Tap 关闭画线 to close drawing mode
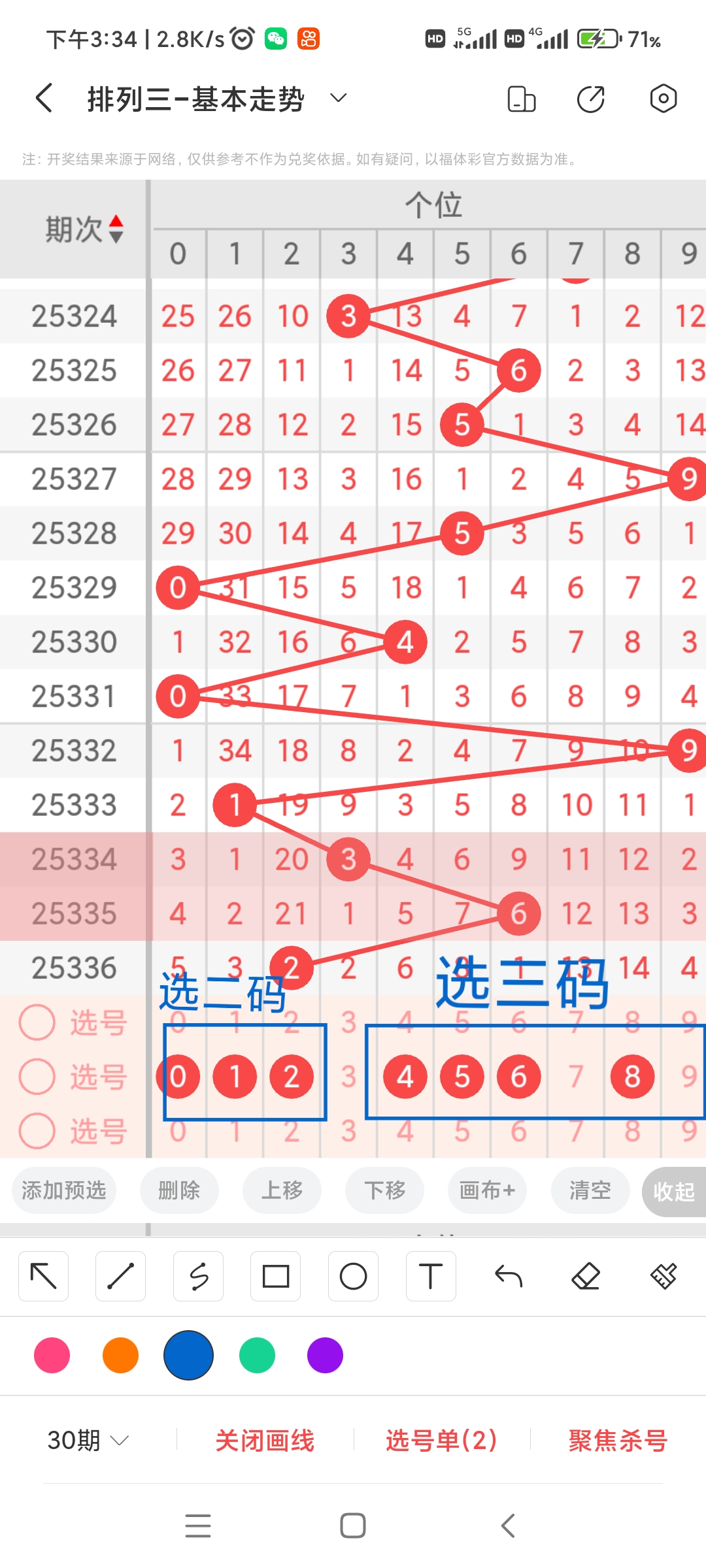Screen dimensions: 706x1568 (x=266, y=1439)
